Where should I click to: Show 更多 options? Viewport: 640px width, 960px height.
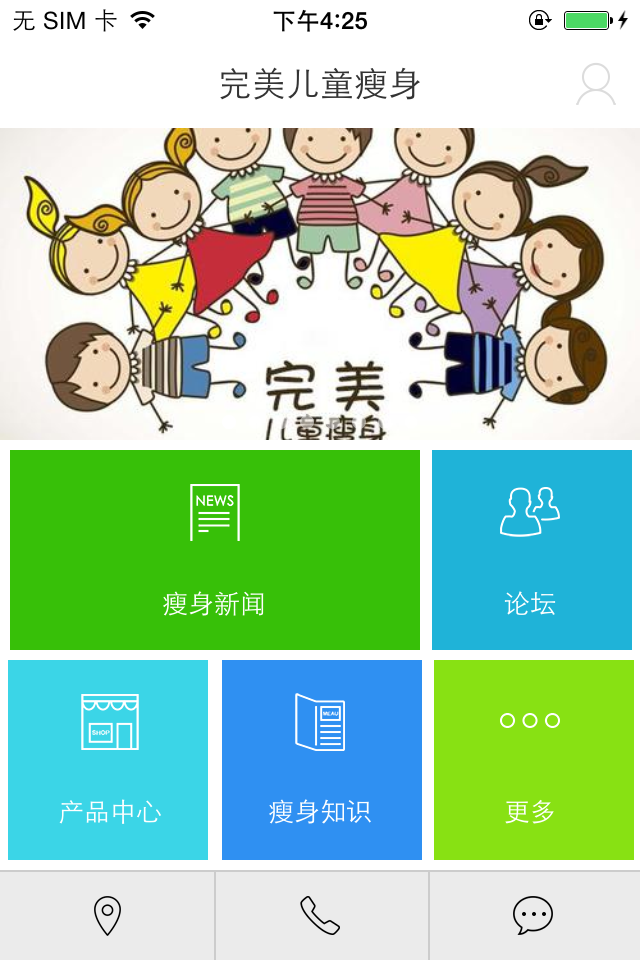533,760
